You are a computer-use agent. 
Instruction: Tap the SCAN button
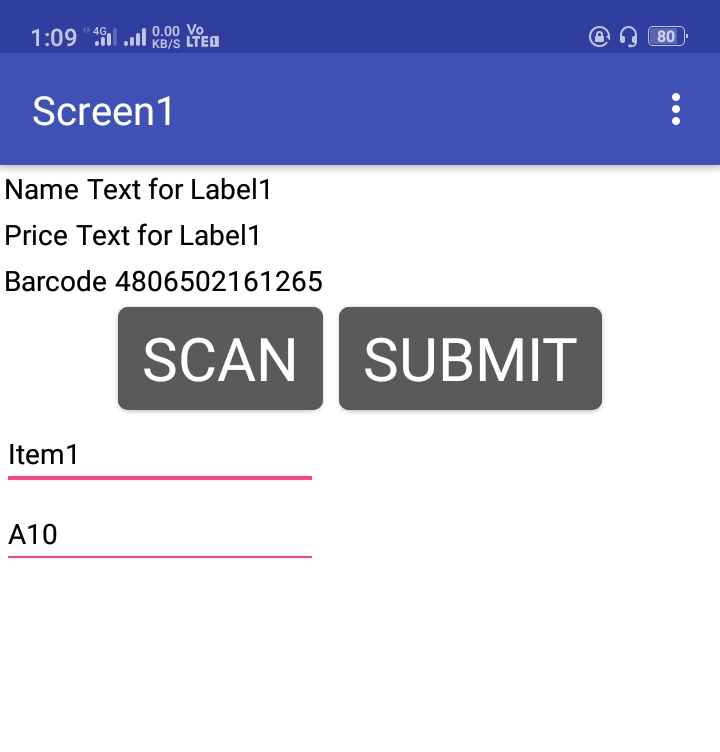pyautogui.click(x=220, y=359)
